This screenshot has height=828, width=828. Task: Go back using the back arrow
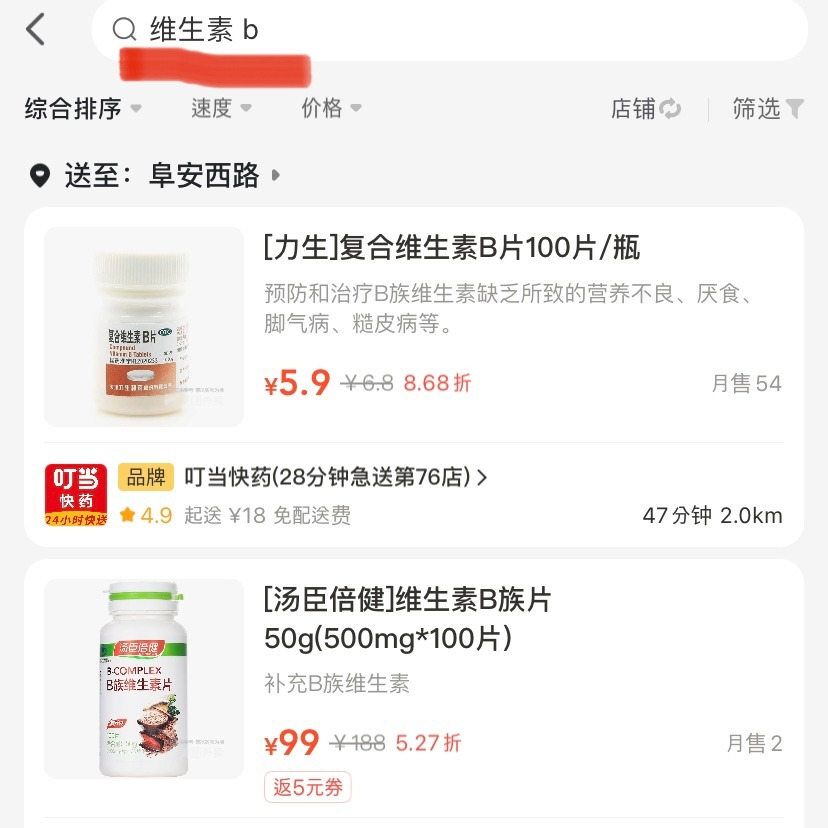tap(36, 30)
